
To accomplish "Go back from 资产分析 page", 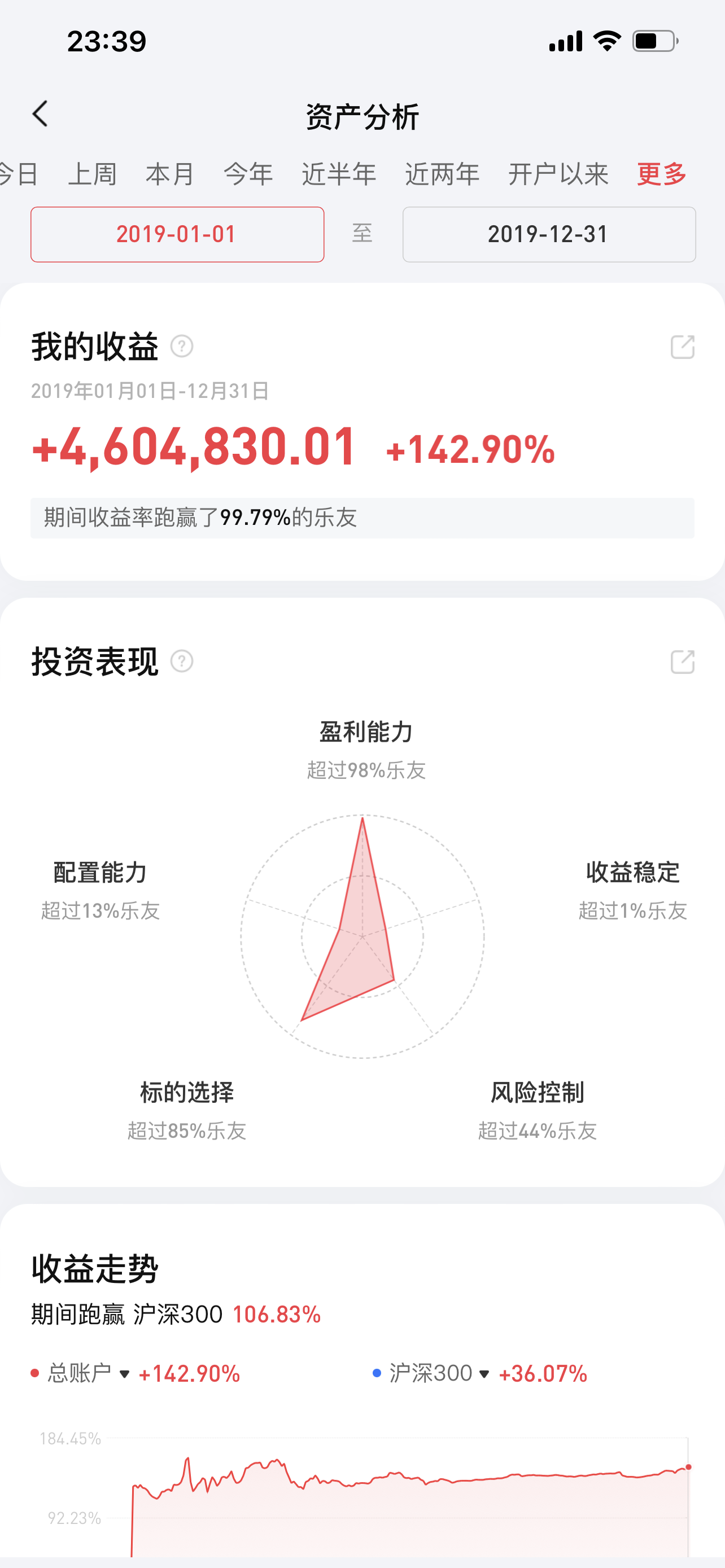I will tap(40, 114).
